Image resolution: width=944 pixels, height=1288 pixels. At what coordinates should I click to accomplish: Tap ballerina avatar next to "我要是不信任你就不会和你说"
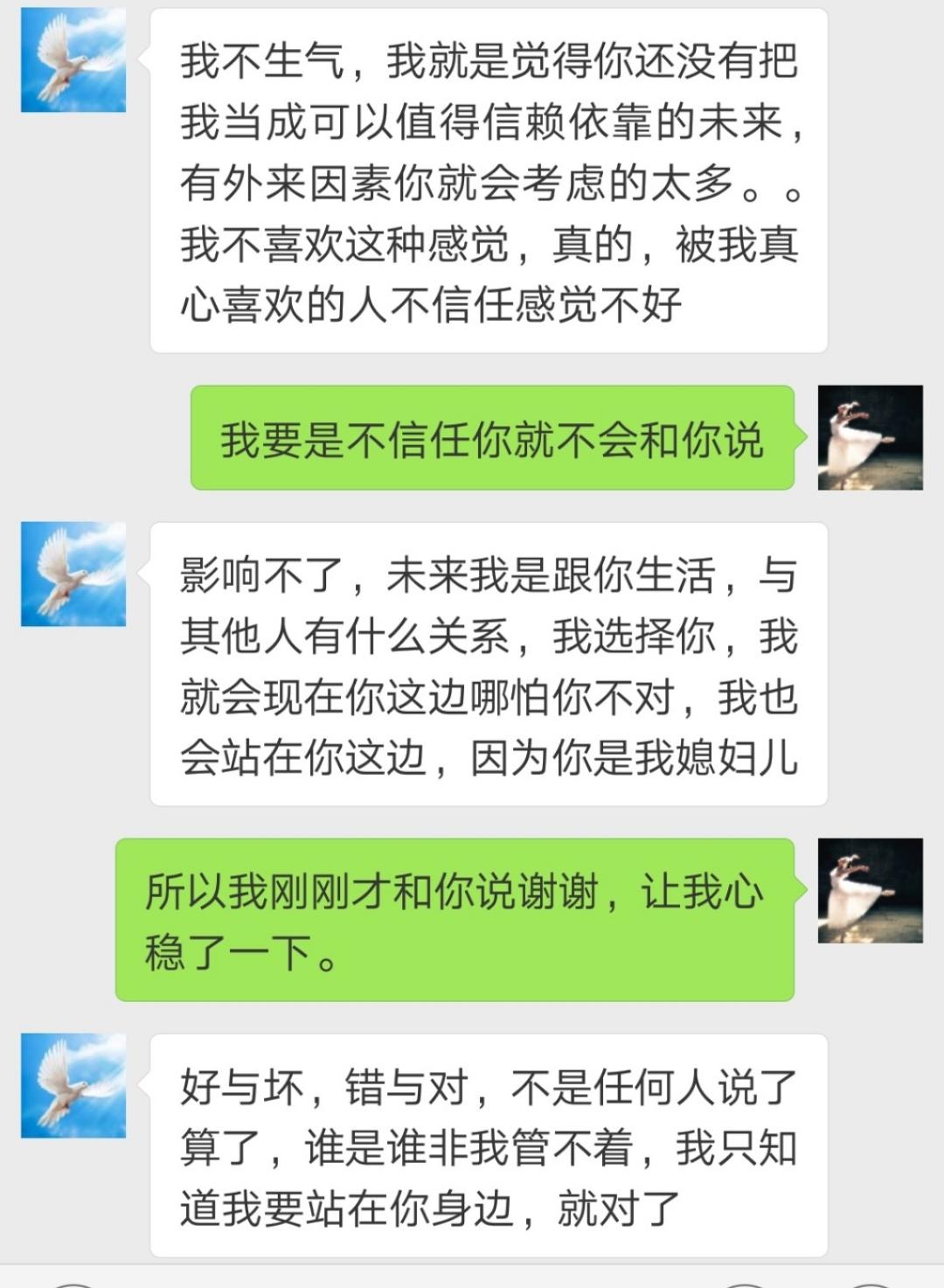(870, 437)
